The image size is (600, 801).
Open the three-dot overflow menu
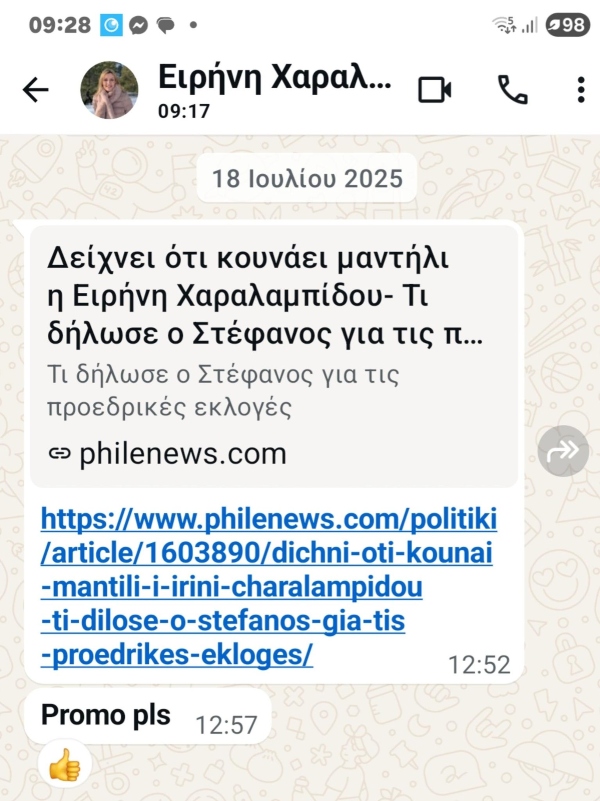tap(581, 90)
